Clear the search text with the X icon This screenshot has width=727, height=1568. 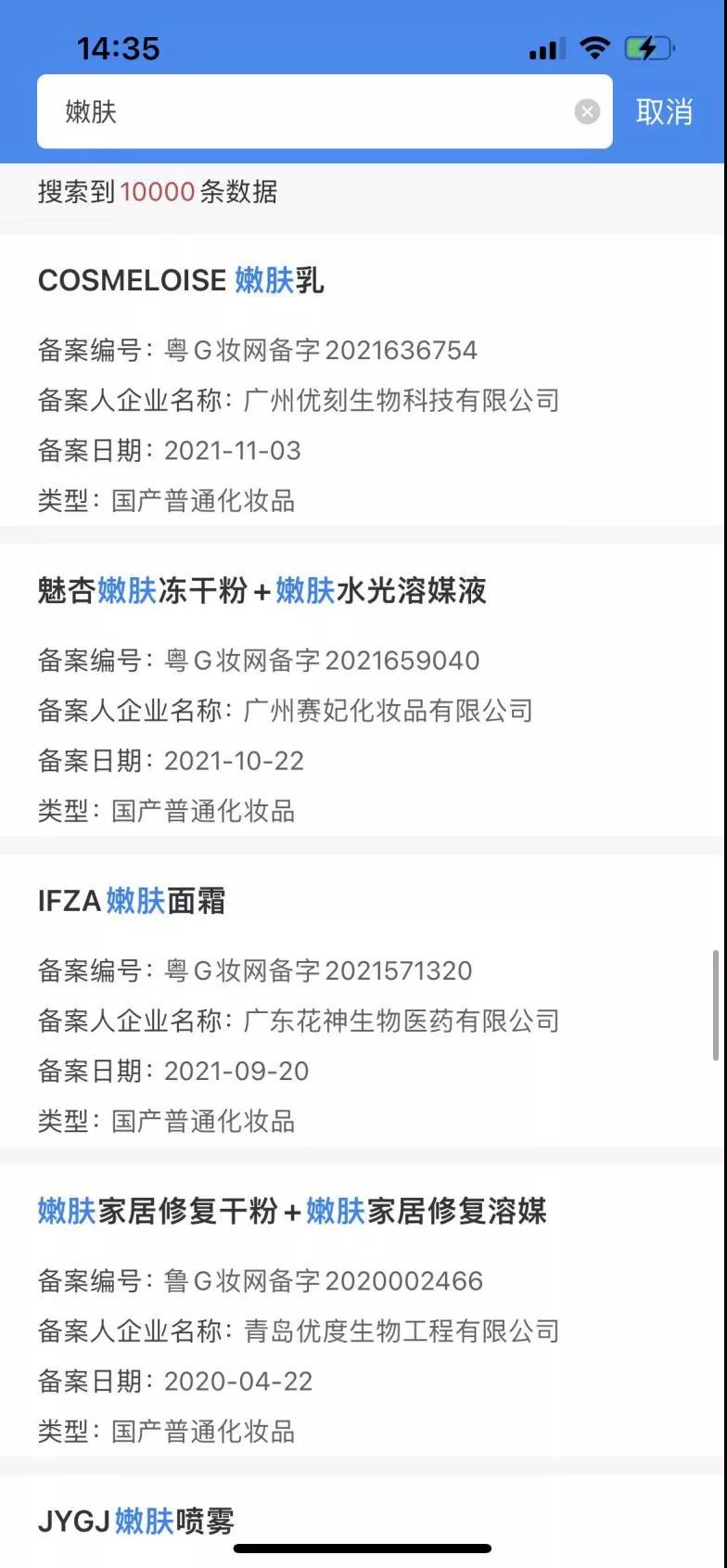point(587,112)
